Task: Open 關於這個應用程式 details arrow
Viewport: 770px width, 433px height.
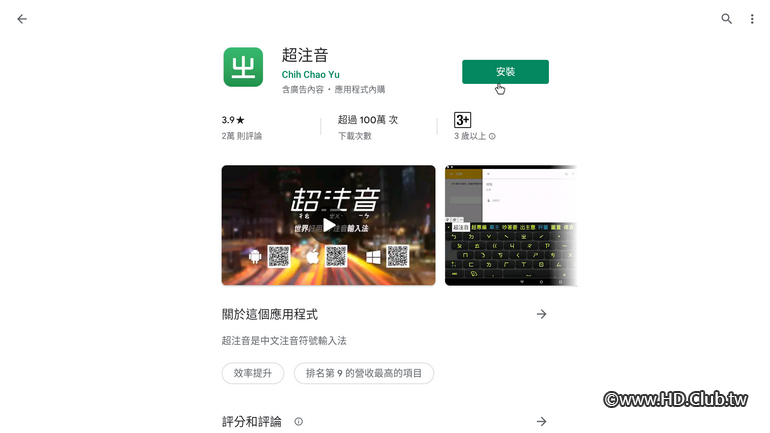Action: (541, 314)
